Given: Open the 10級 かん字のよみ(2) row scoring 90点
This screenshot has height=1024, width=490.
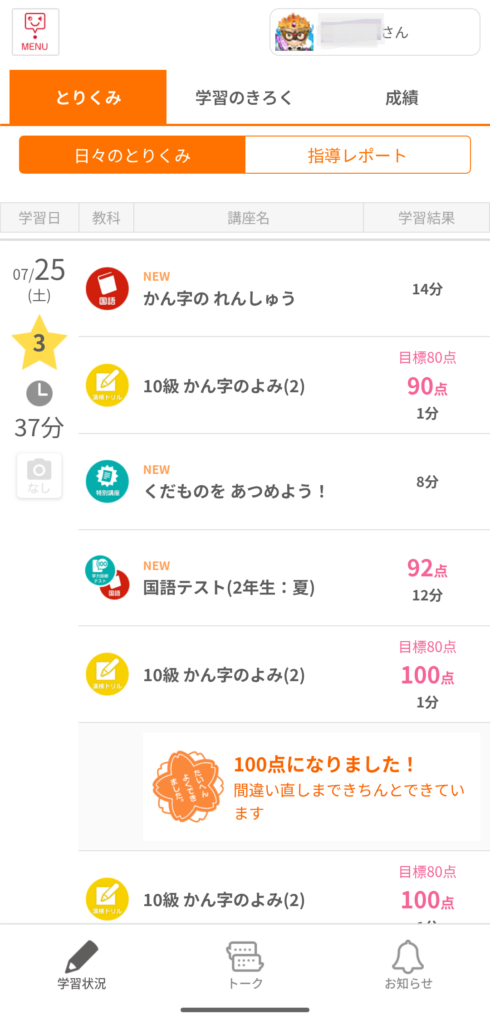Looking at the screenshot, I should (284, 385).
